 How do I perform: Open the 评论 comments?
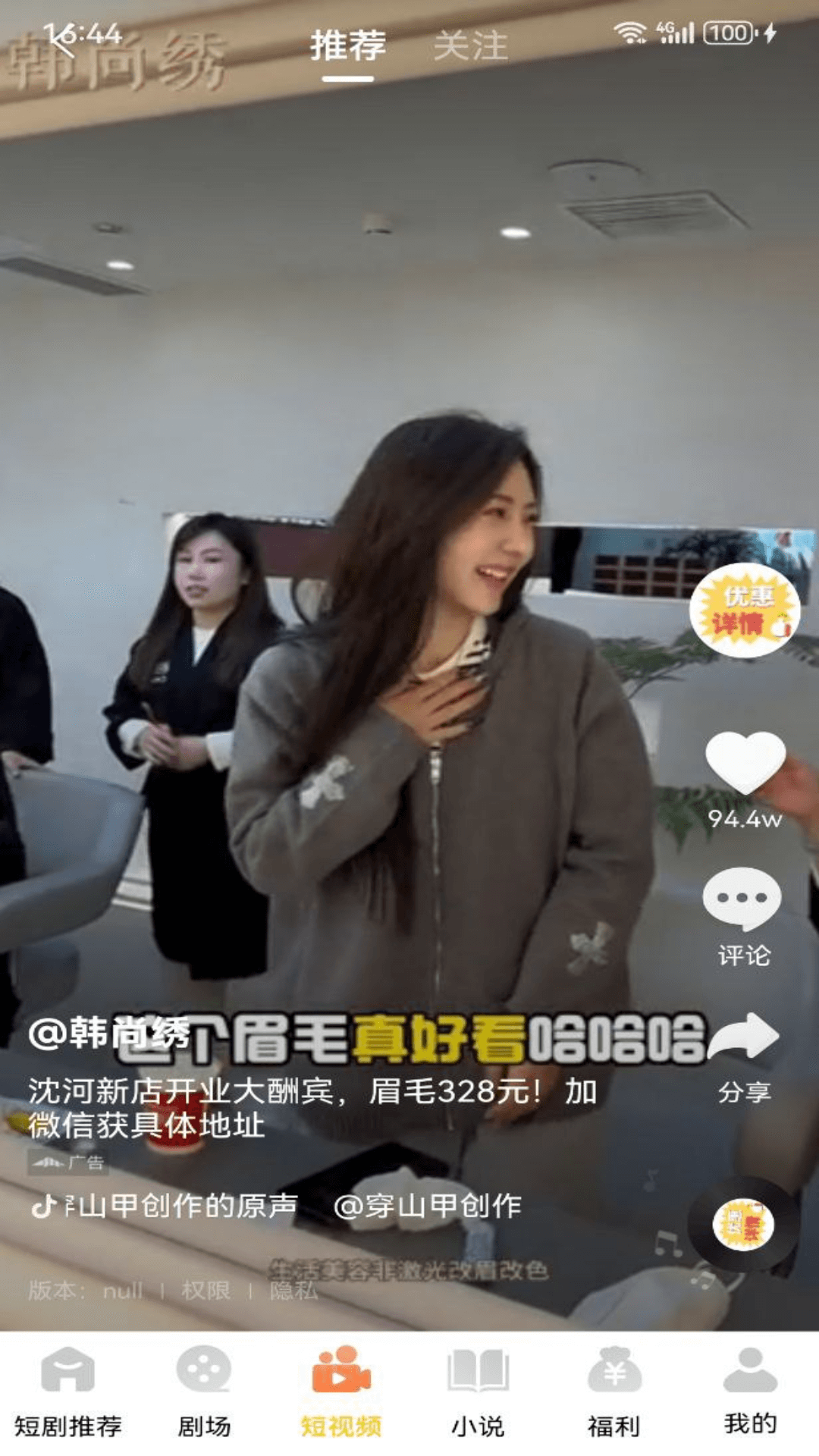(x=743, y=899)
